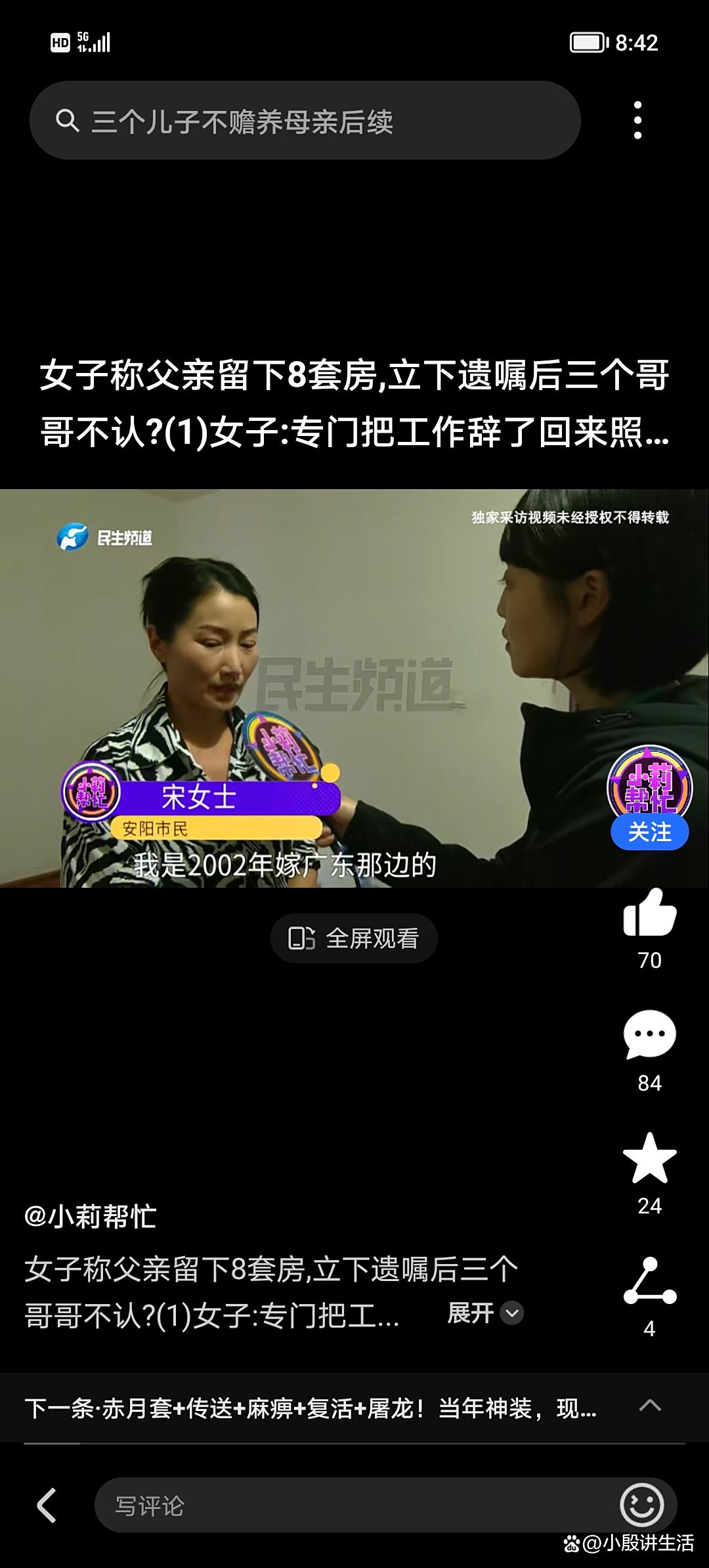Tap 全屏观看 to watch fullscreen
This screenshot has width=709, height=1568.
[354, 938]
